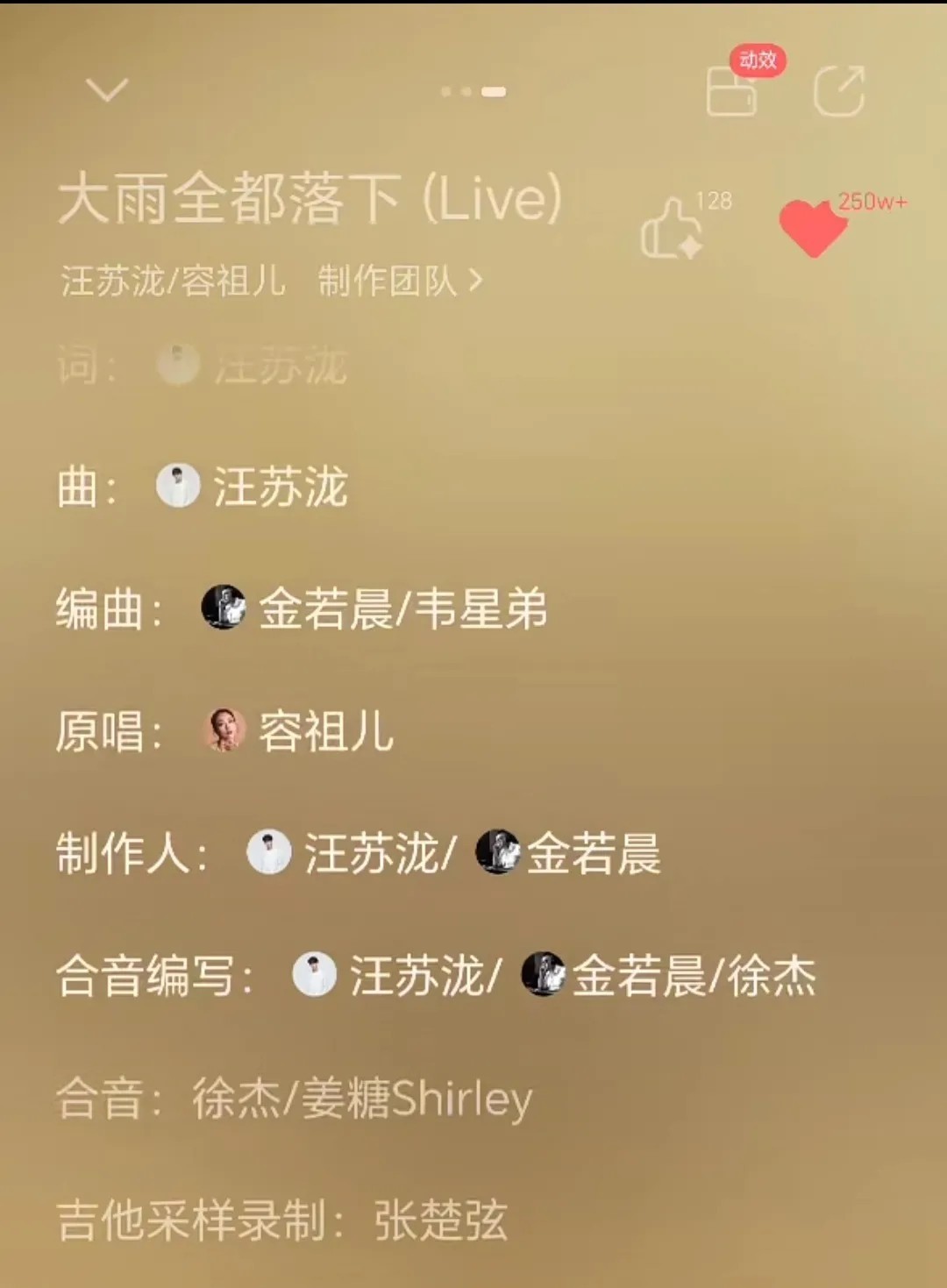The width and height of the screenshot is (947, 1288).
Task: Open 制作团队 production team details
Action: point(399,281)
